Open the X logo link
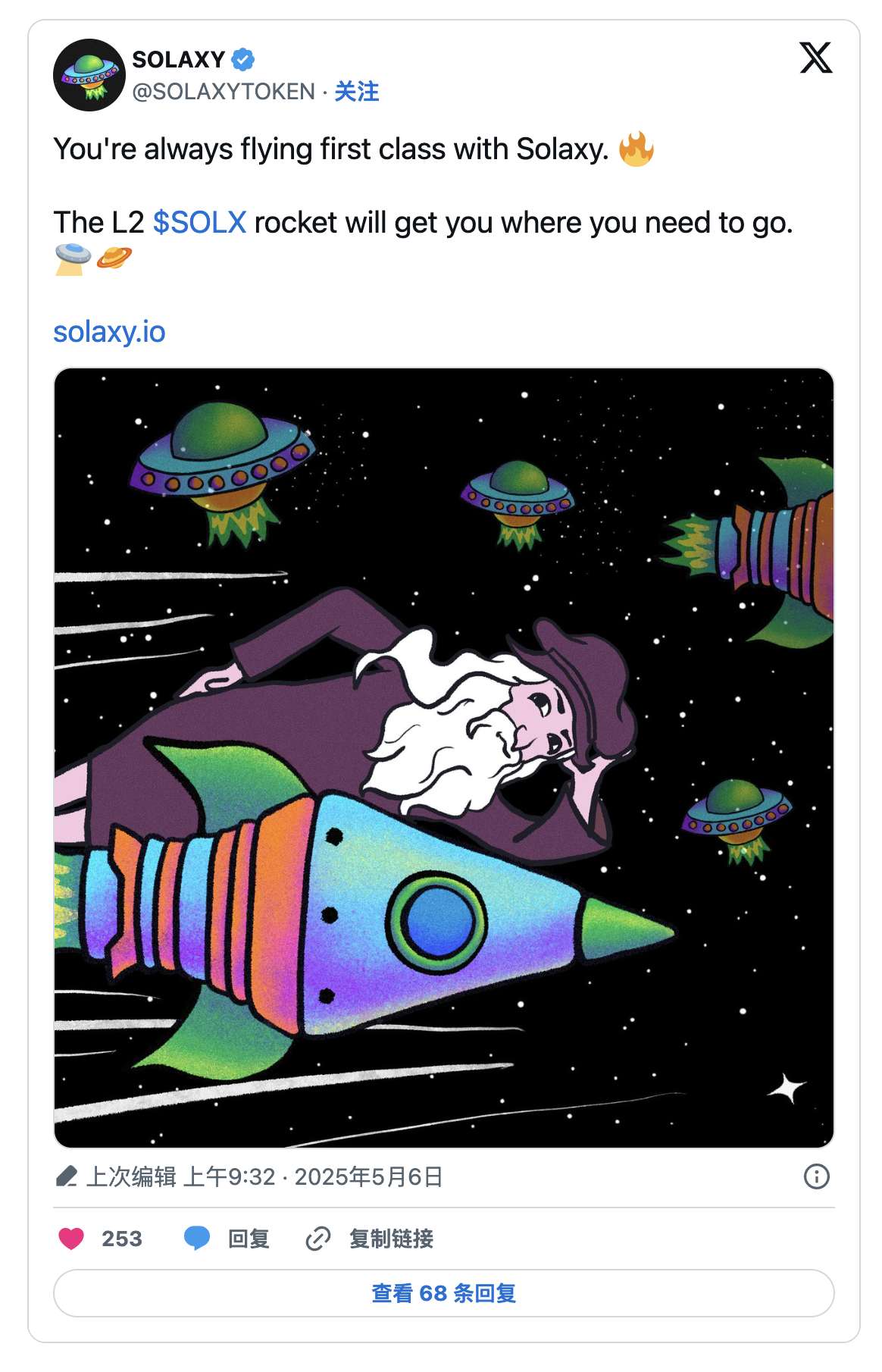Image resolution: width=882 pixels, height=1372 pixels. pos(815,58)
